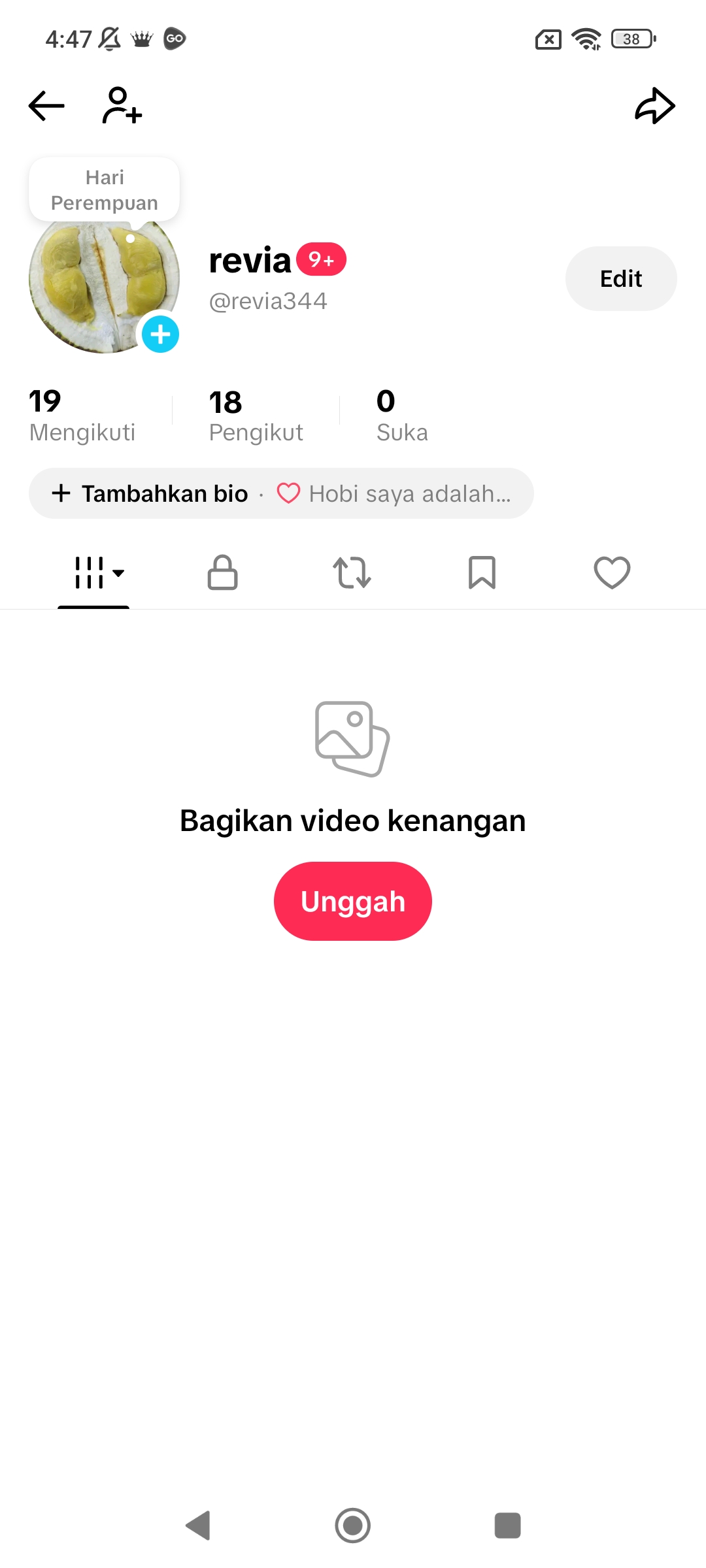Open the add friends icon
Screen dimensions: 706x1568
pos(122,106)
